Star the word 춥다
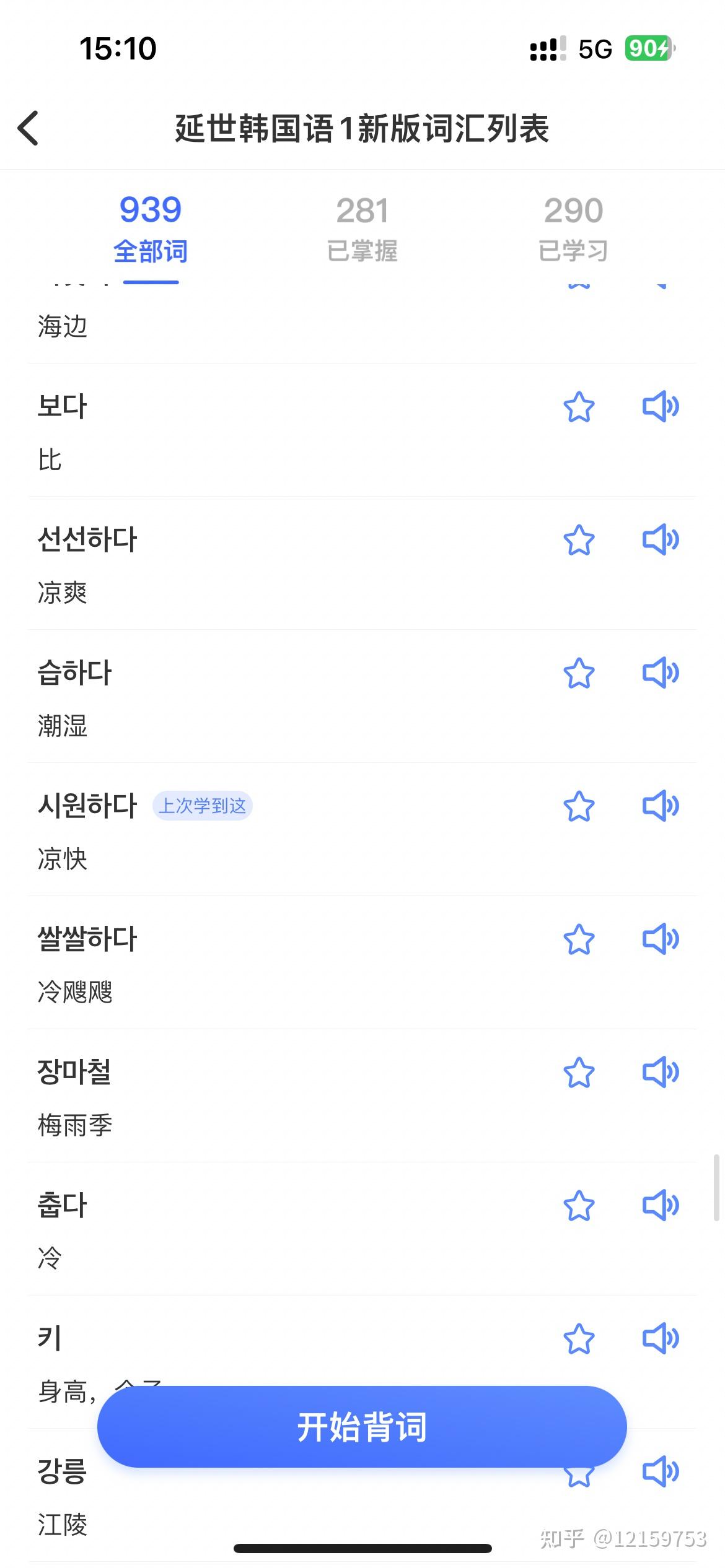Screen dimensions: 725x1568 (x=579, y=1206)
